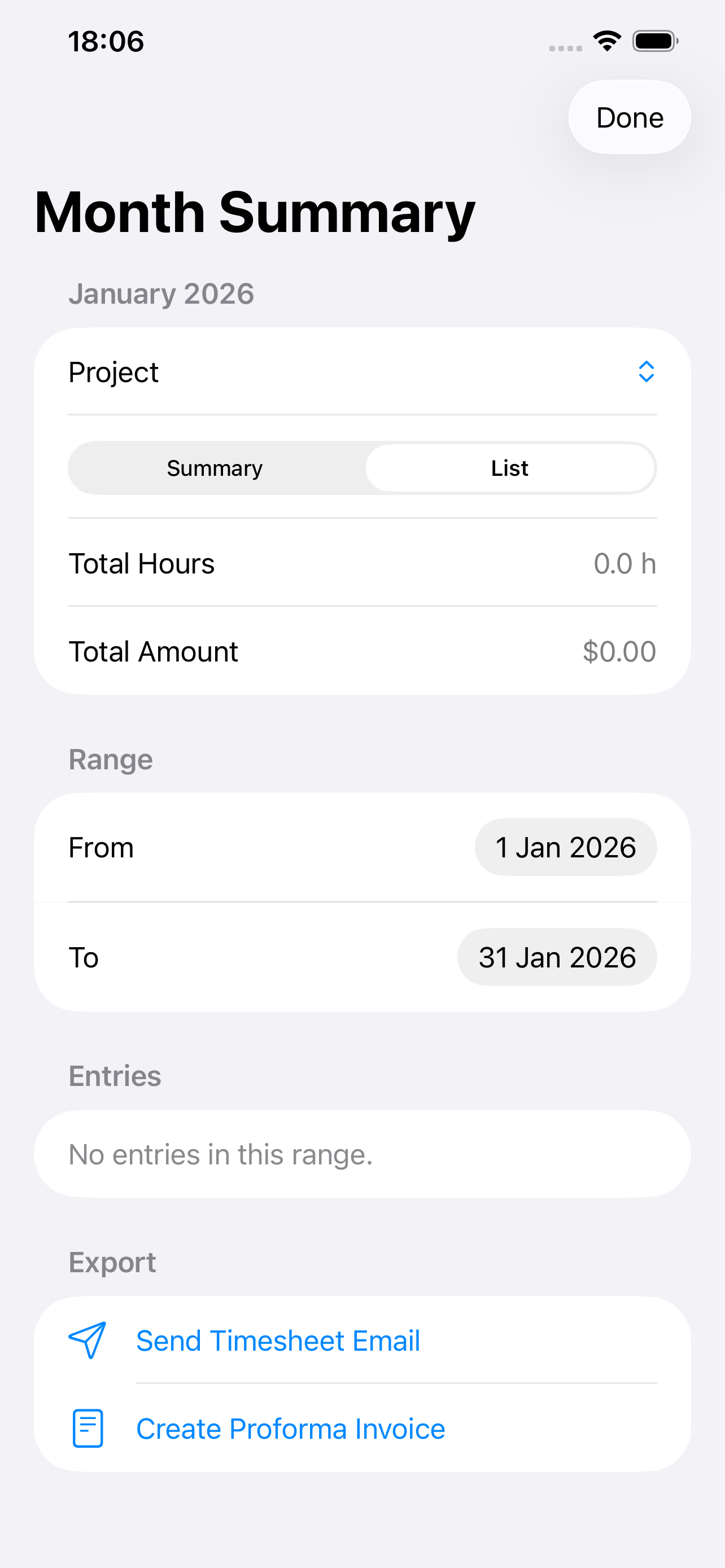This screenshot has width=725, height=1568.
Task: Tap the Month Summary title
Action: [x=253, y=212]
